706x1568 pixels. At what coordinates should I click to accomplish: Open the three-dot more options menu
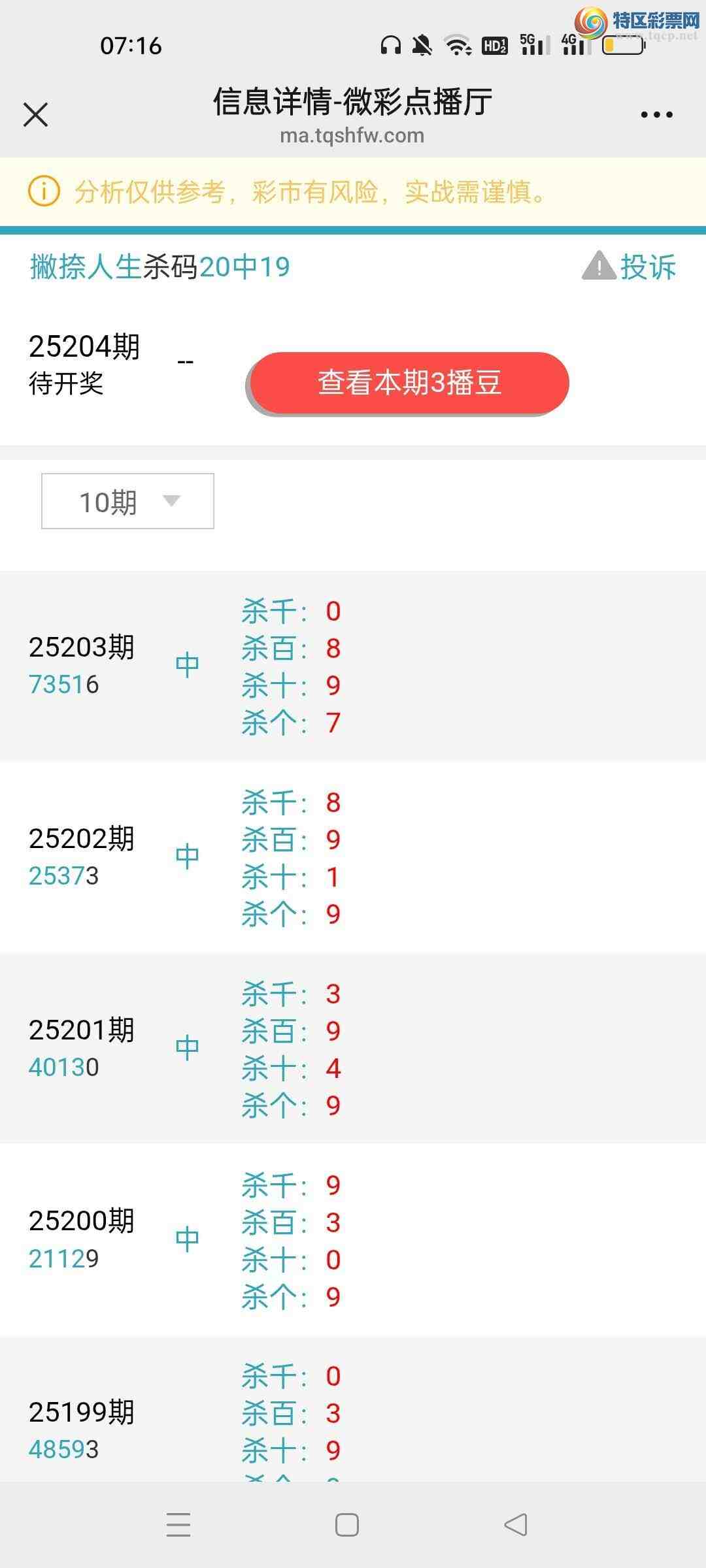(x=655, y=114)
